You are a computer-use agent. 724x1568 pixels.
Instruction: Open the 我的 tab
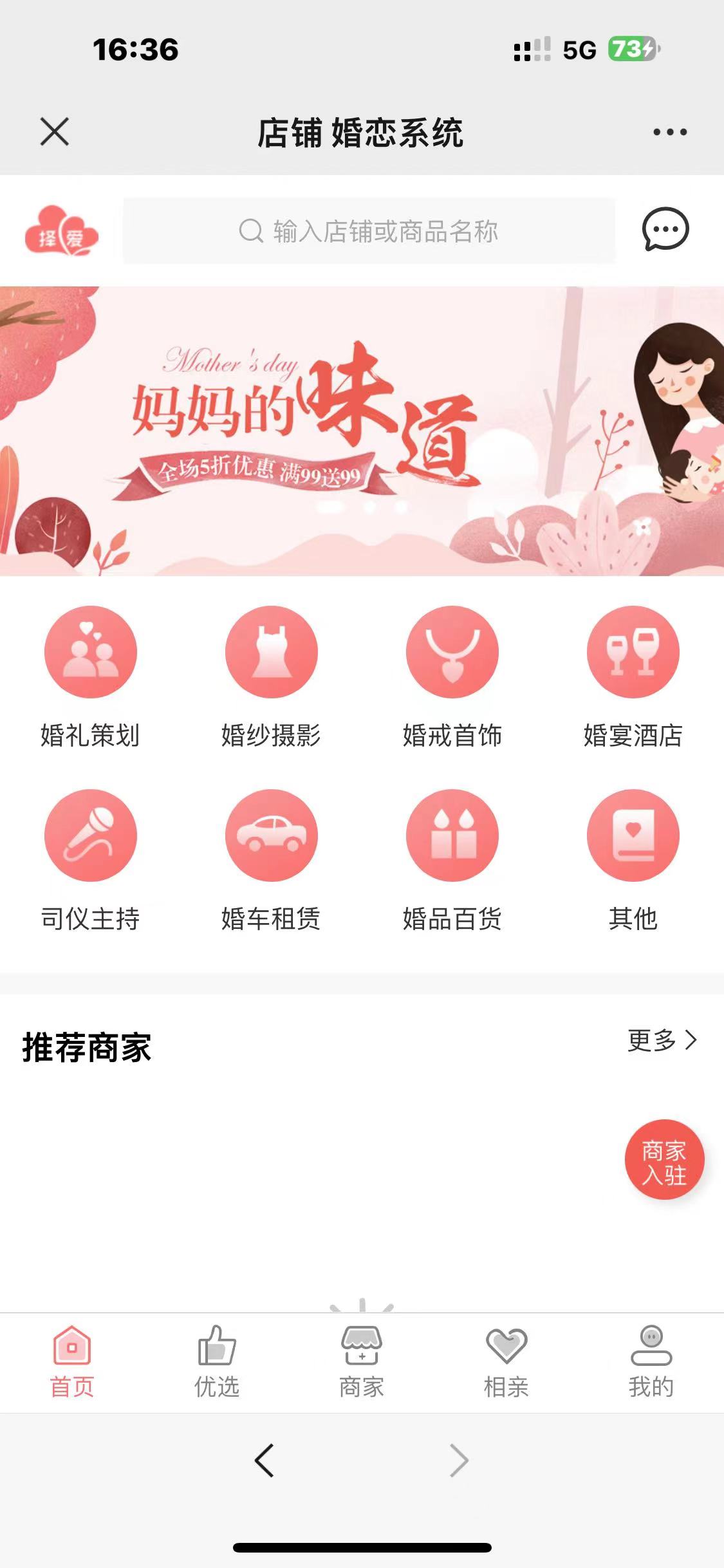click(x=651, y=1361)
